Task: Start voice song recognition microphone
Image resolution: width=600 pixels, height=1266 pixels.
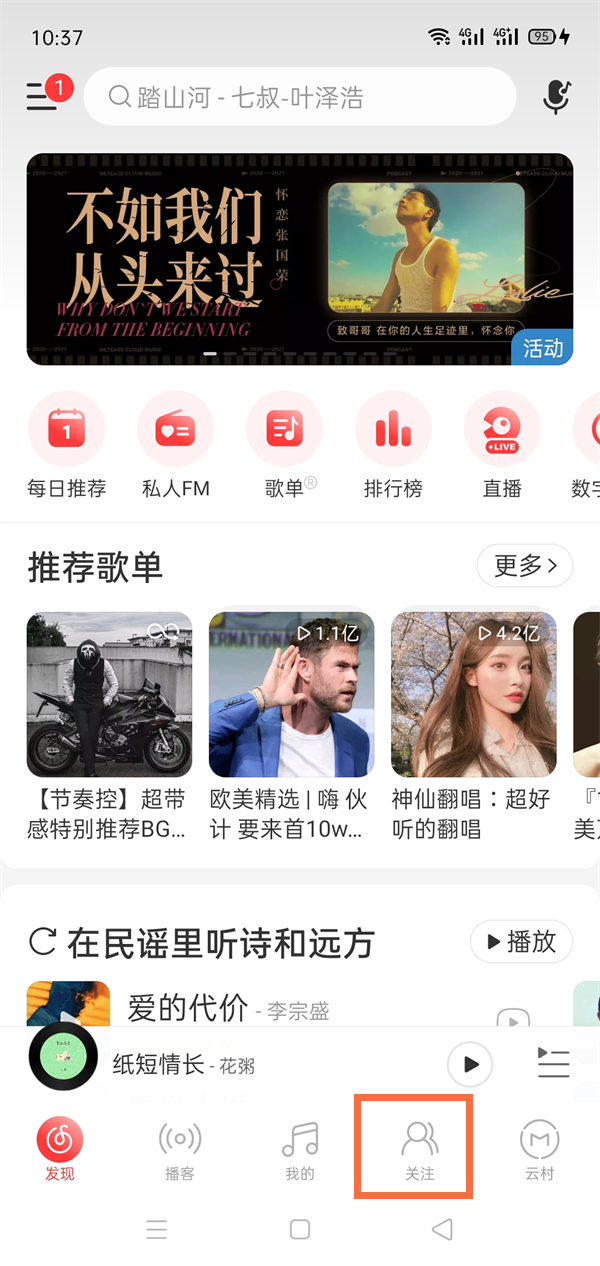Action: pyautogui.click(x=556, y=97)
